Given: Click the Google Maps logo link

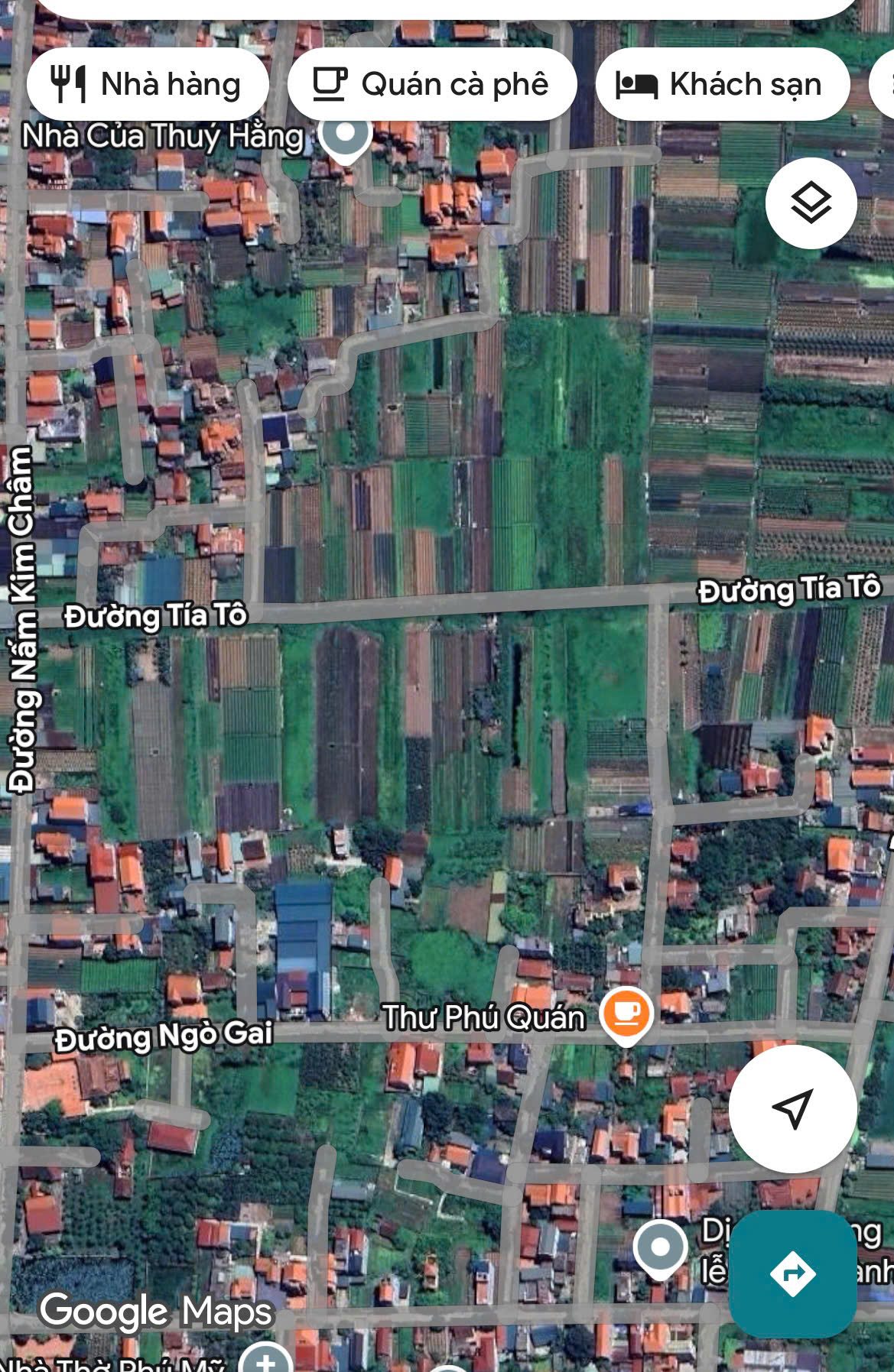Looking at the screenshot, I should coord(157,1310).
